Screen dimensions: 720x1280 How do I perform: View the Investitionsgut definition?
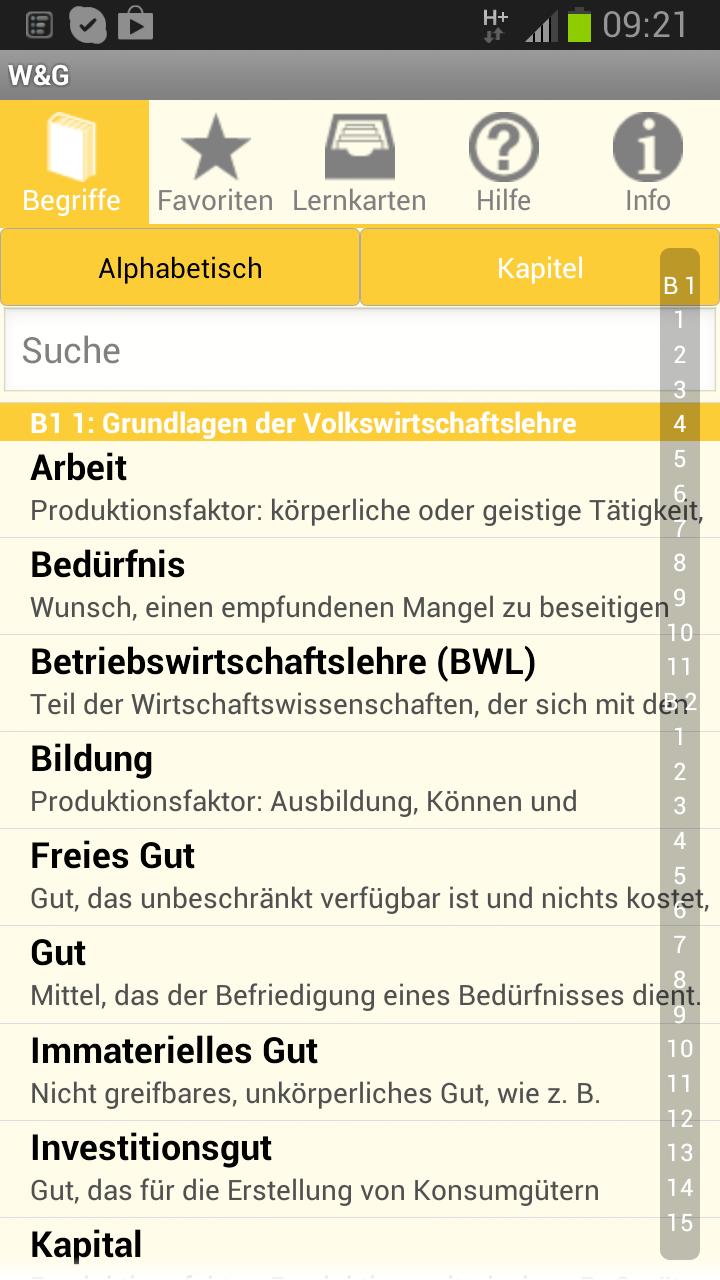coord(330,1167)
